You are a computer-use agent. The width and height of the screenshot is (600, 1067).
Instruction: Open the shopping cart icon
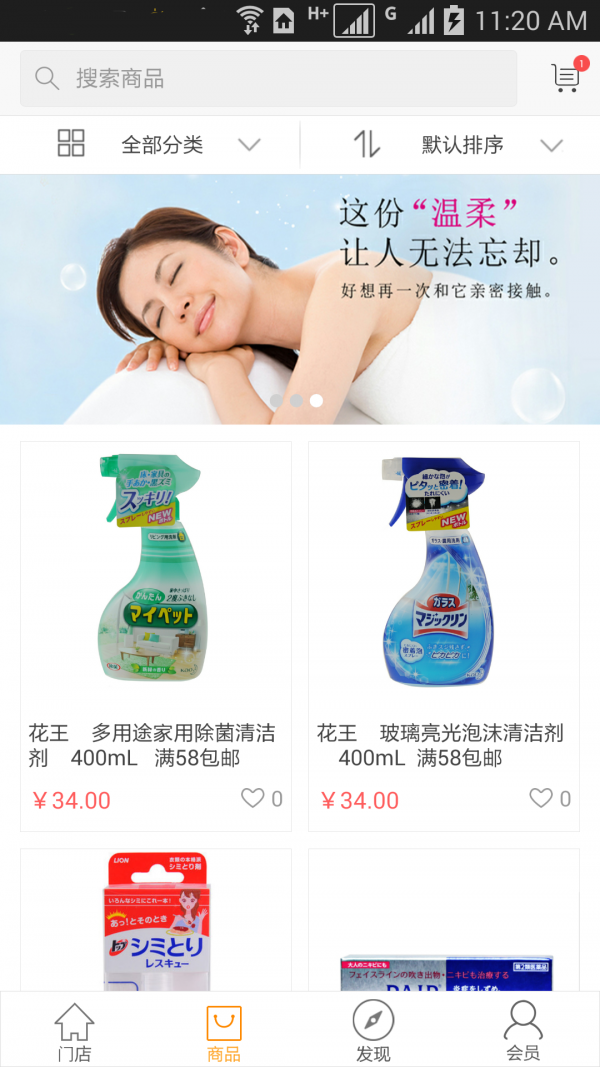[x=567, y=77]
